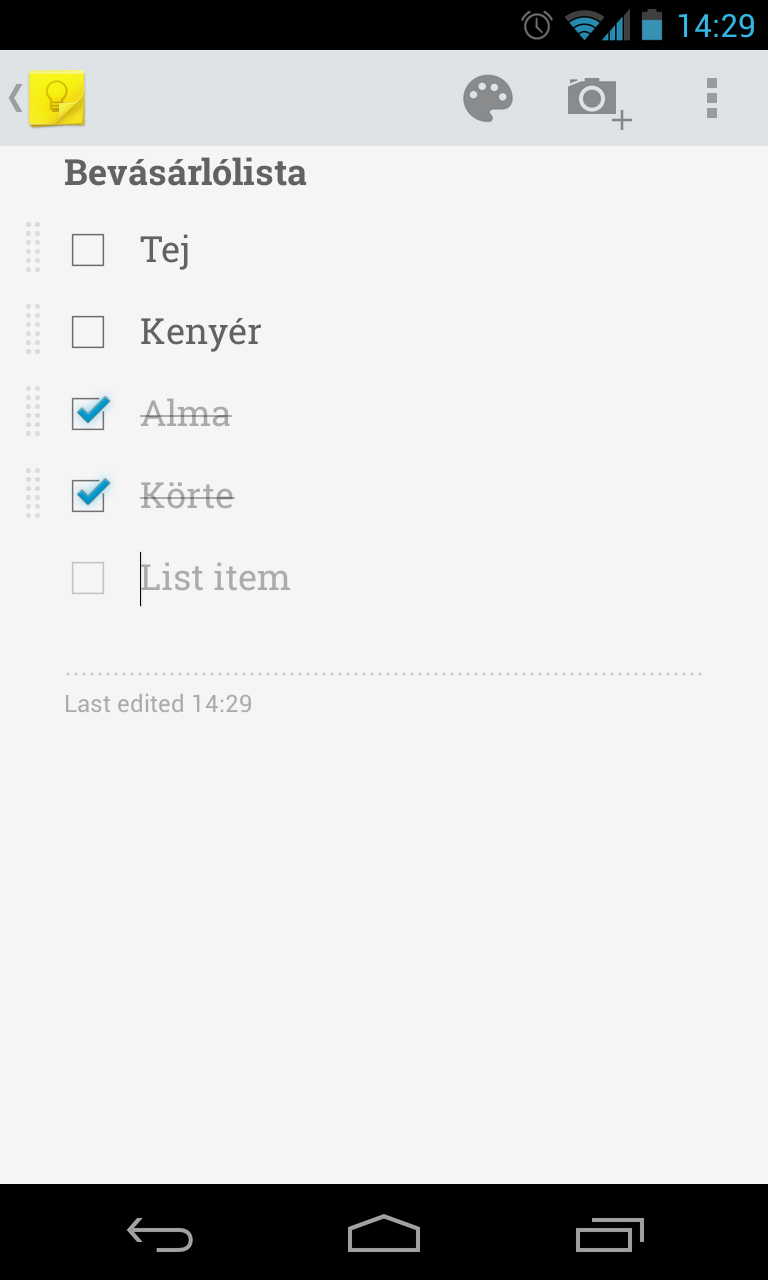Go back via the Keep lightbulb icon
Viewport: 768px width, 1280px height.
point(55,98)
